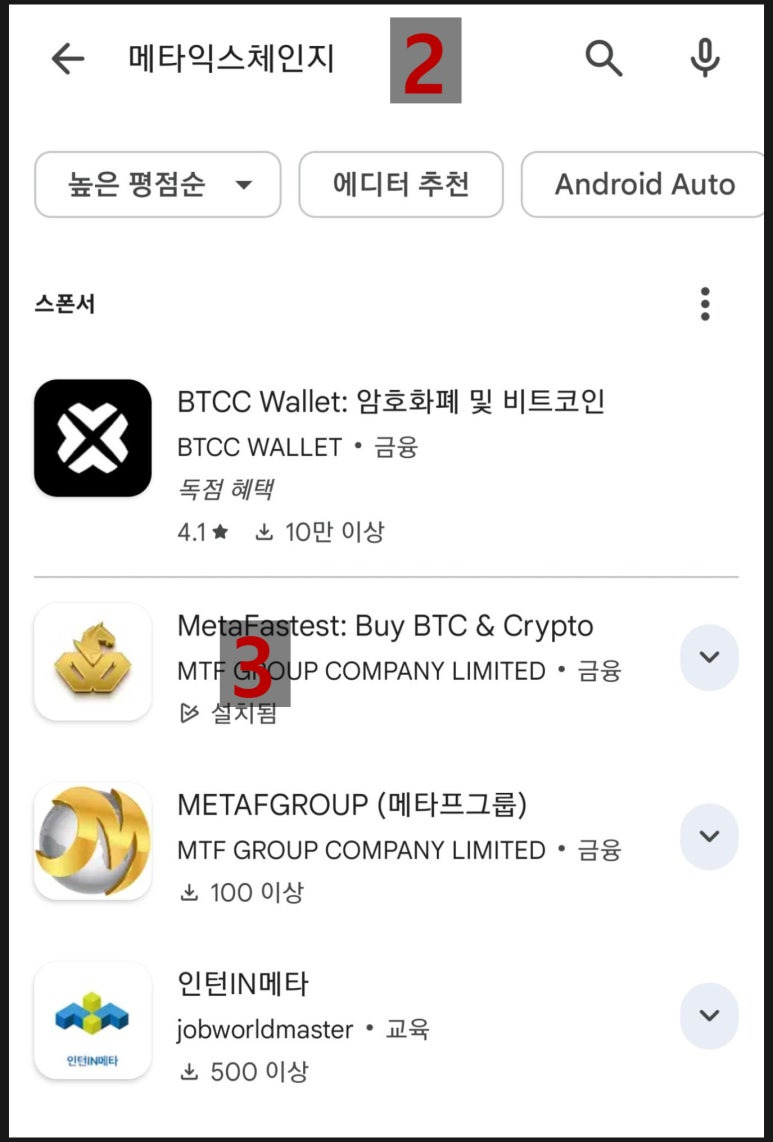This screenshot has height=1142, width=773.
Task: Tap the search query field 메타익스체인지
Action: (x=232, y=58)
